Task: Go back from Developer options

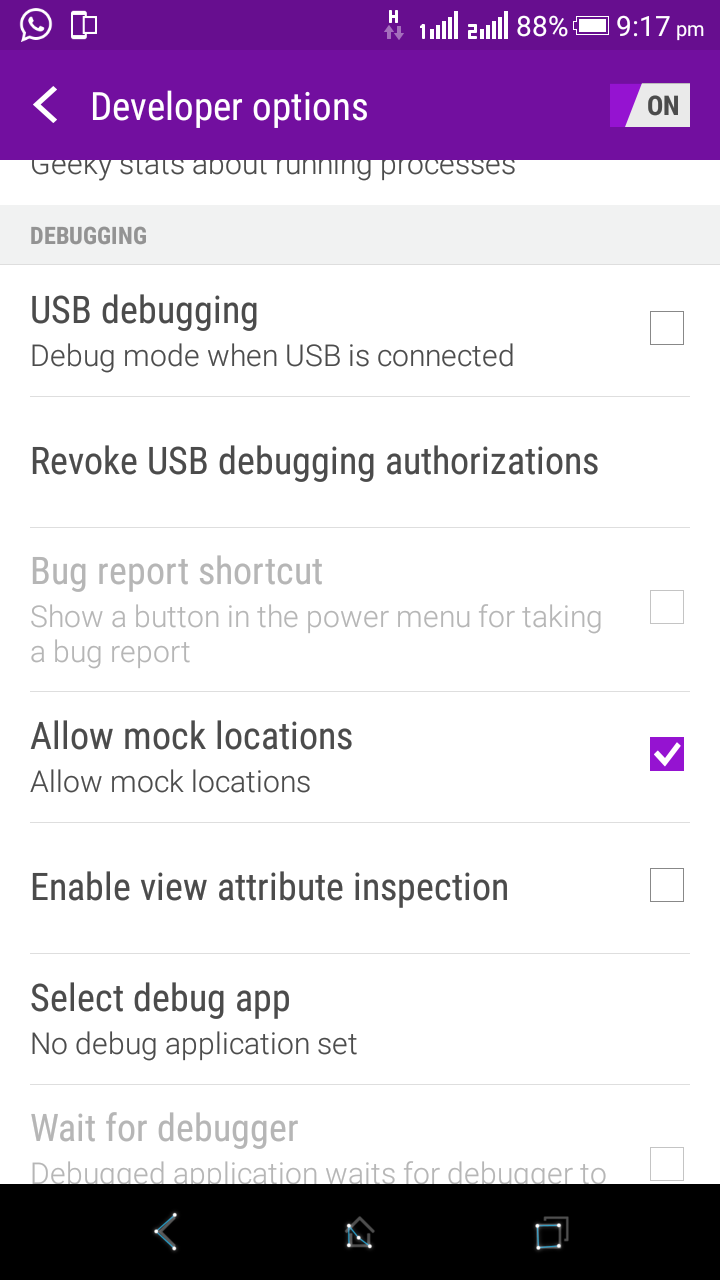Action: (x=46, y=106)
